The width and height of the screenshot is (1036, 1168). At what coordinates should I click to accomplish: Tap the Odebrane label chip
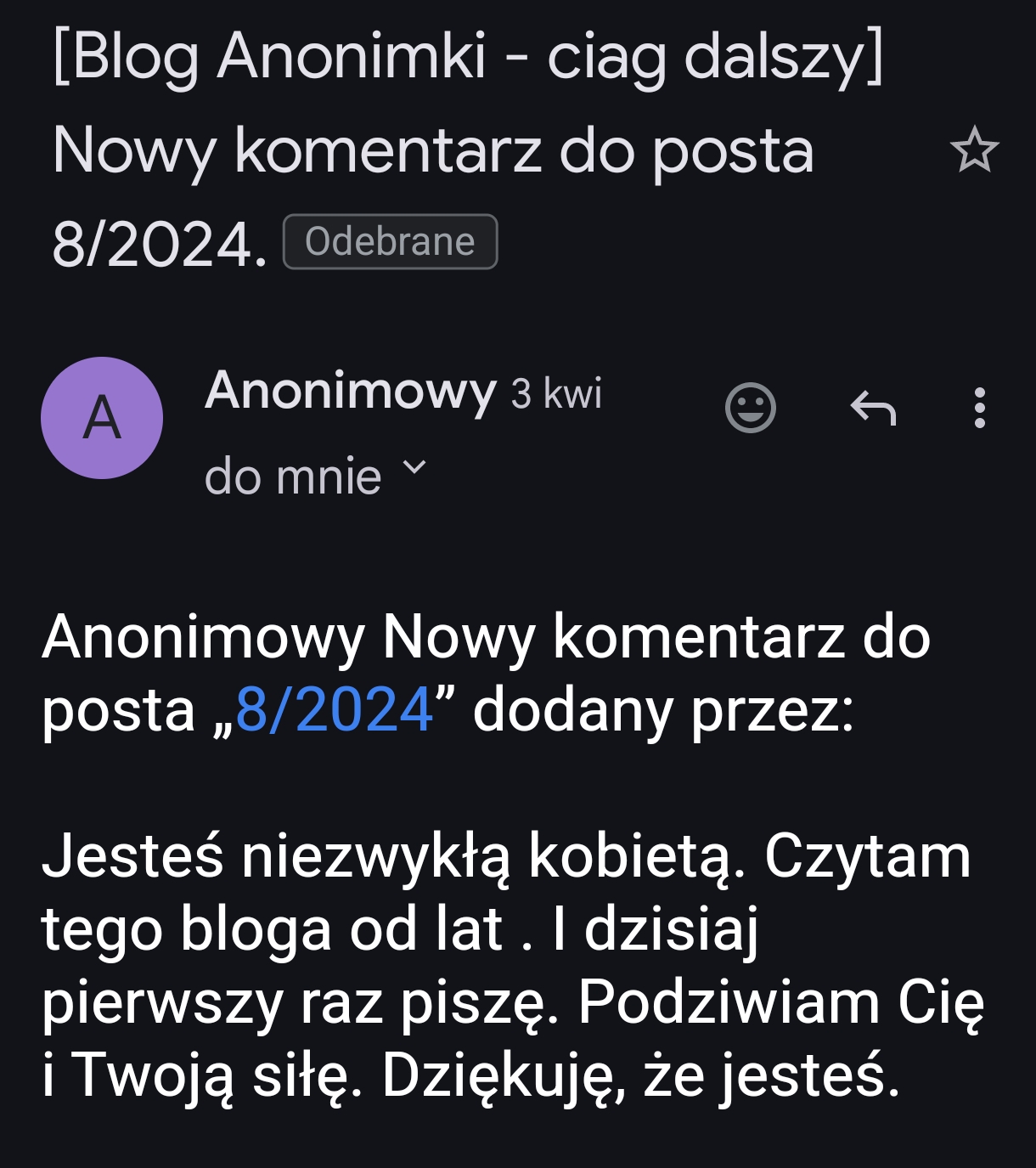[390, 242]
